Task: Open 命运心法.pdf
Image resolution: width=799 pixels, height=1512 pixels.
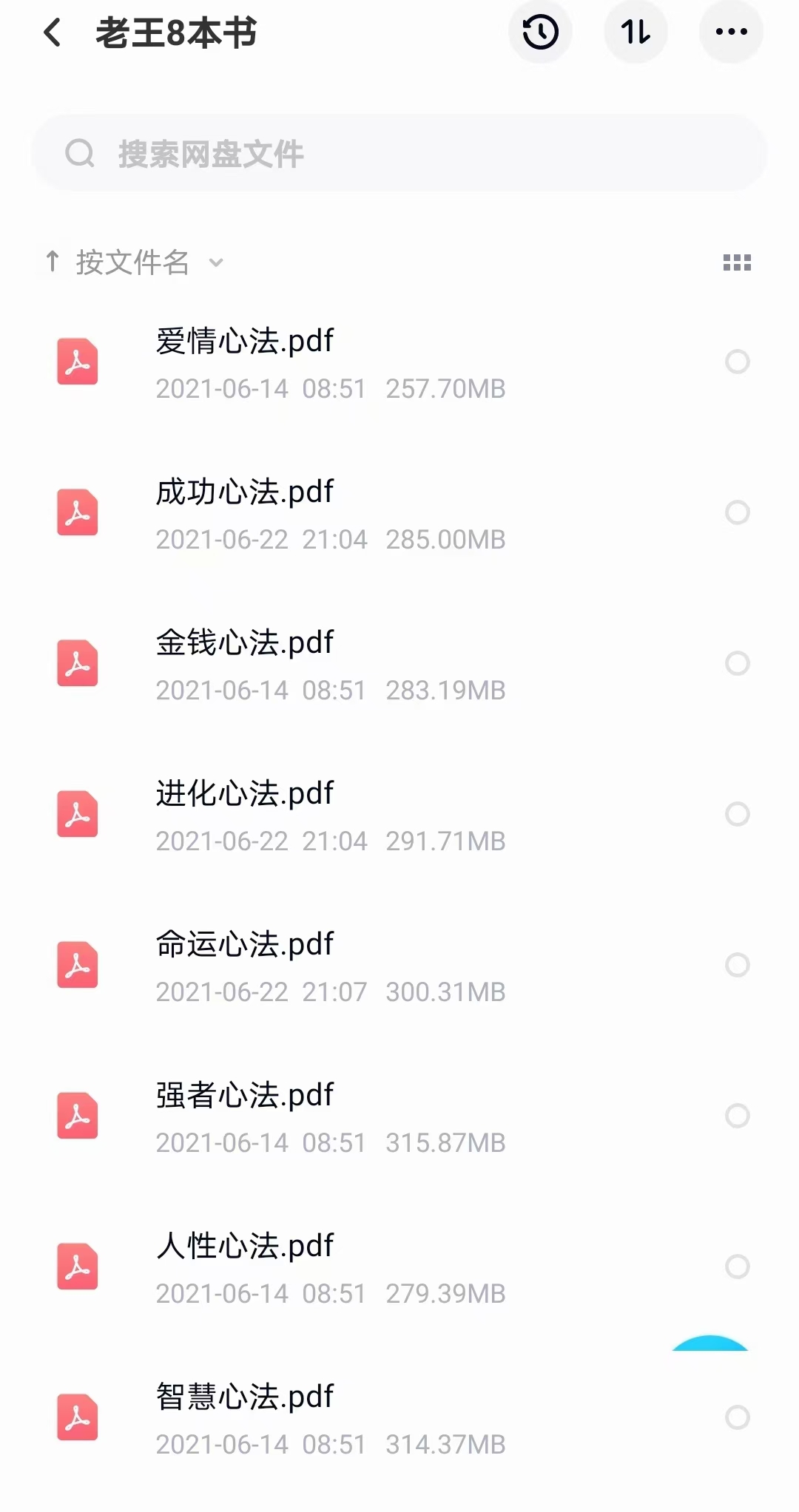Action: [399, 966]
